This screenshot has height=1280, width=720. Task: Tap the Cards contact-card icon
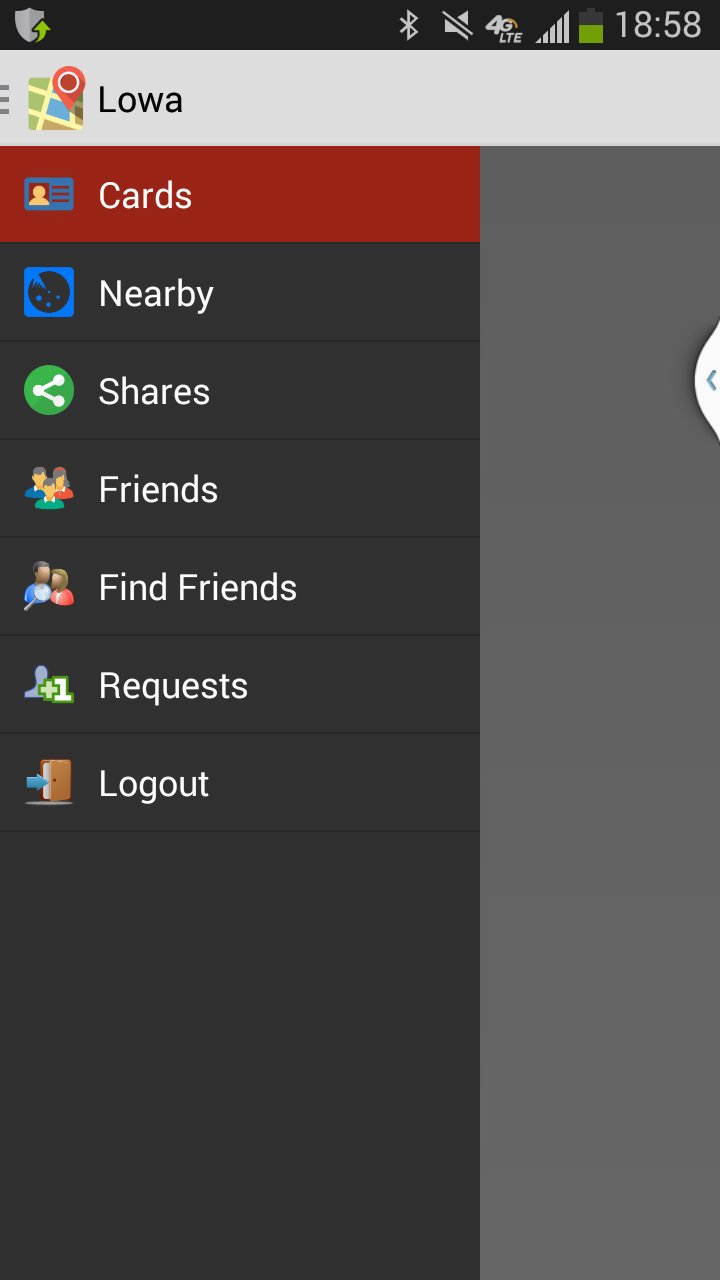[47, 194]
